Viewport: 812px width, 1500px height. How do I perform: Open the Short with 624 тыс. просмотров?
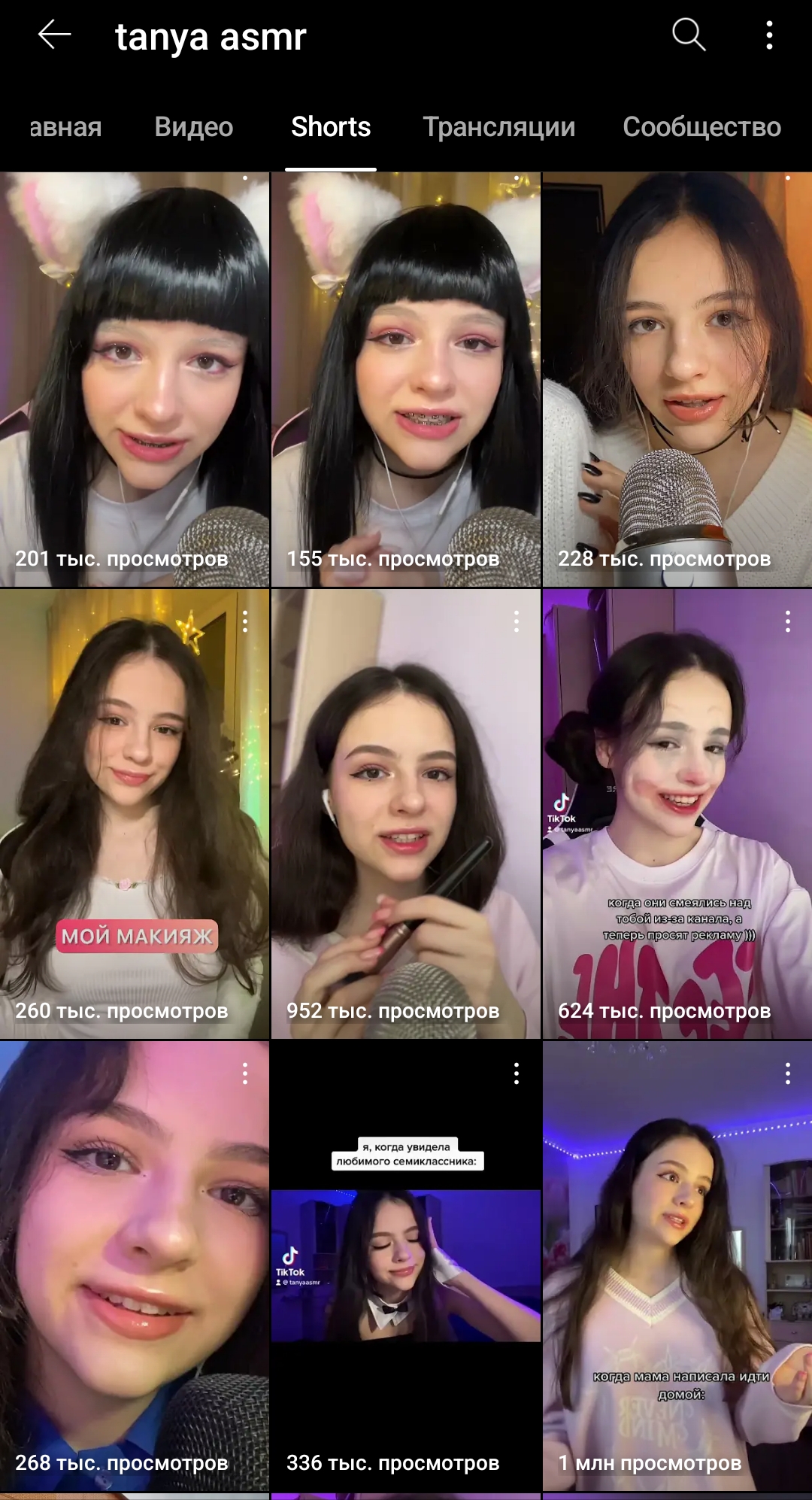(x=677, y=814)
